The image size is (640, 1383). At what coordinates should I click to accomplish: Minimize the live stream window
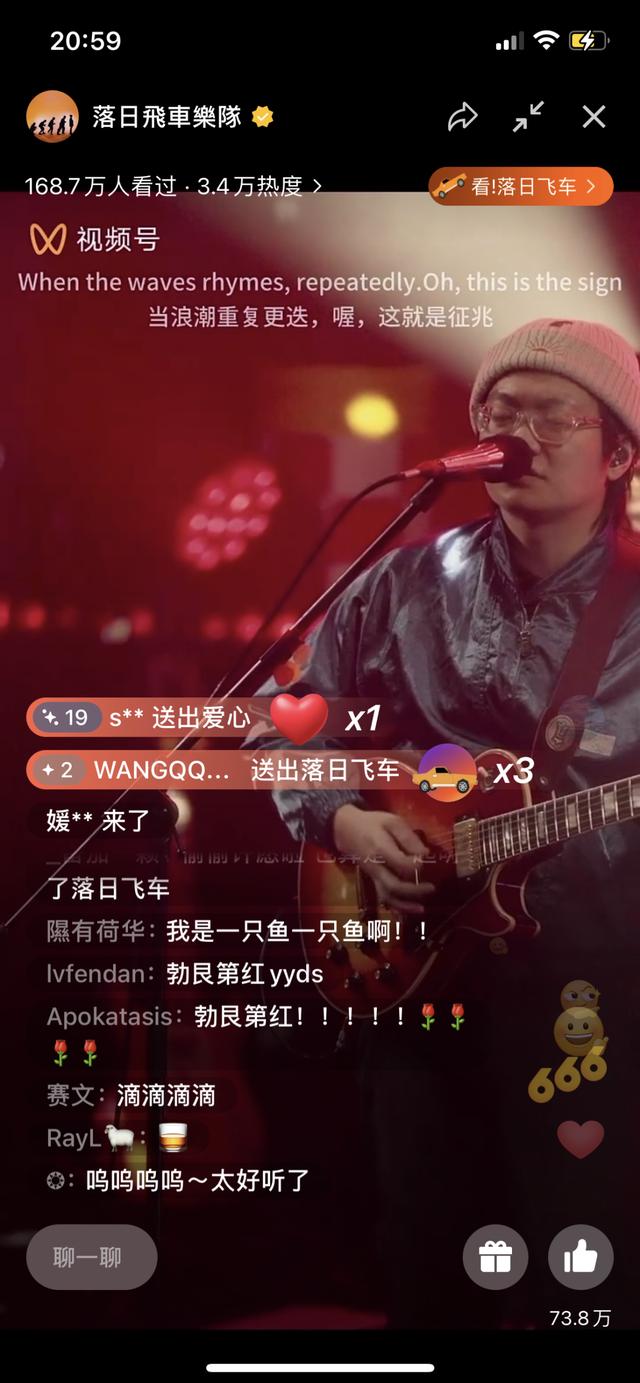coord(528,117)
